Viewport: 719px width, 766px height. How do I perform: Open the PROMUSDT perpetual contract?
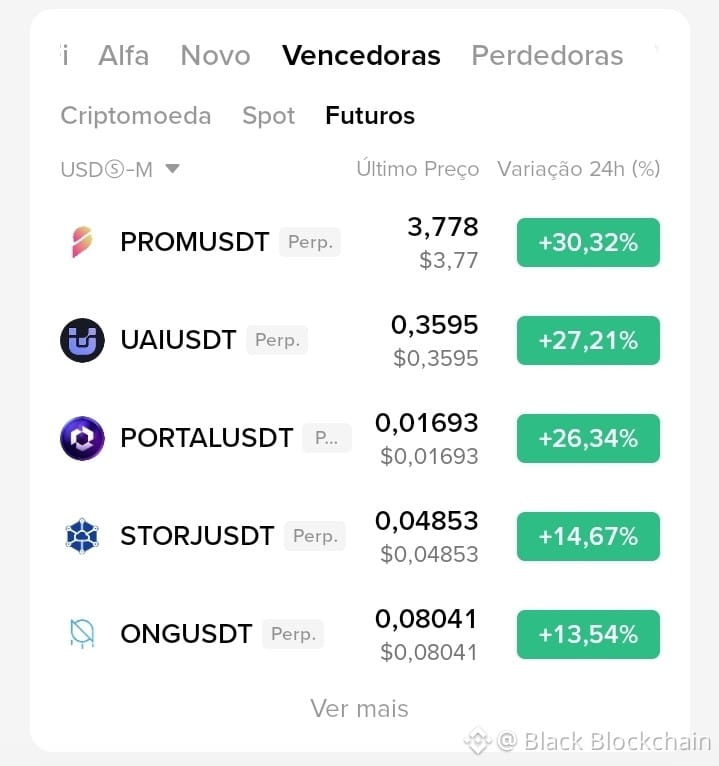pyautogui.click(x=360, y=242)
